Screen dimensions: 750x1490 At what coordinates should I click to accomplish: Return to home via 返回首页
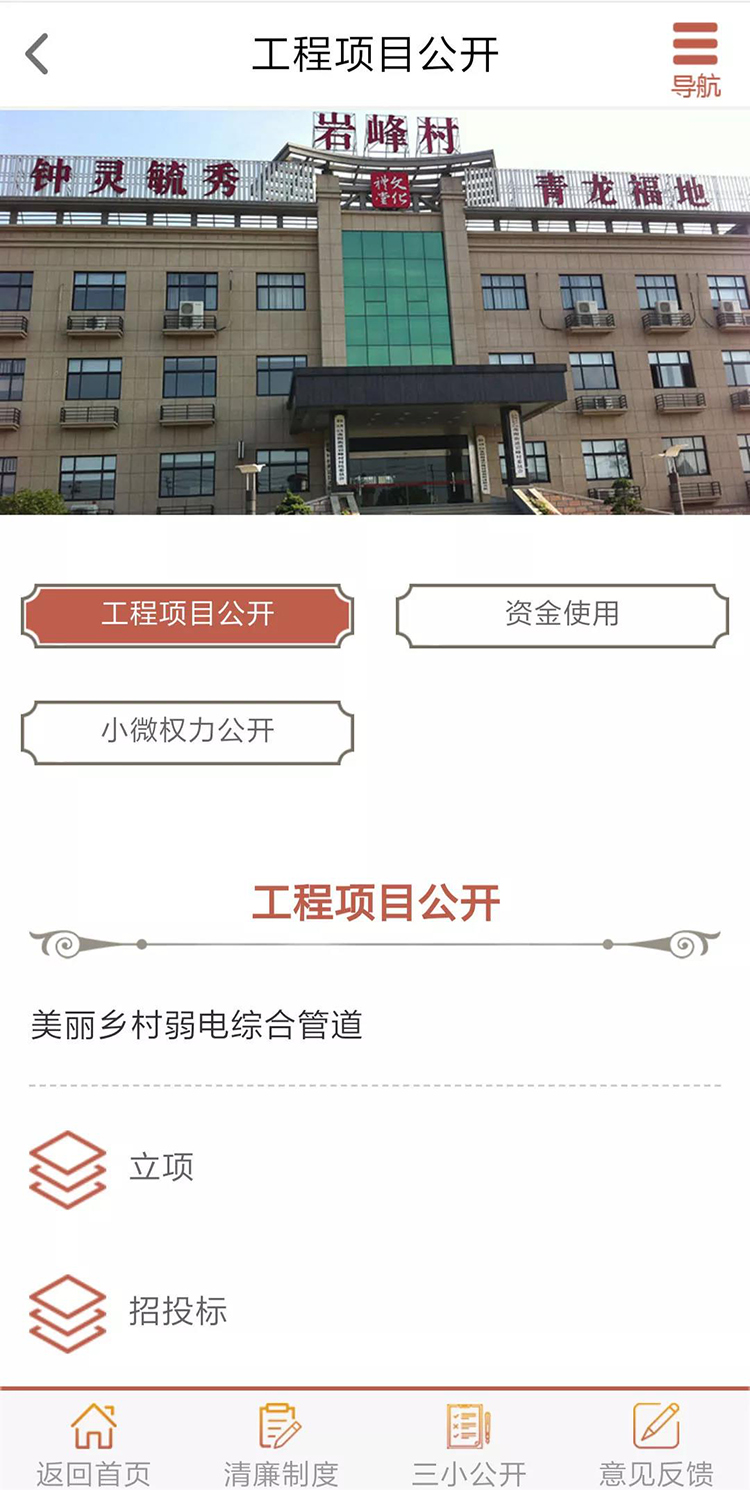coord(93,1444)
